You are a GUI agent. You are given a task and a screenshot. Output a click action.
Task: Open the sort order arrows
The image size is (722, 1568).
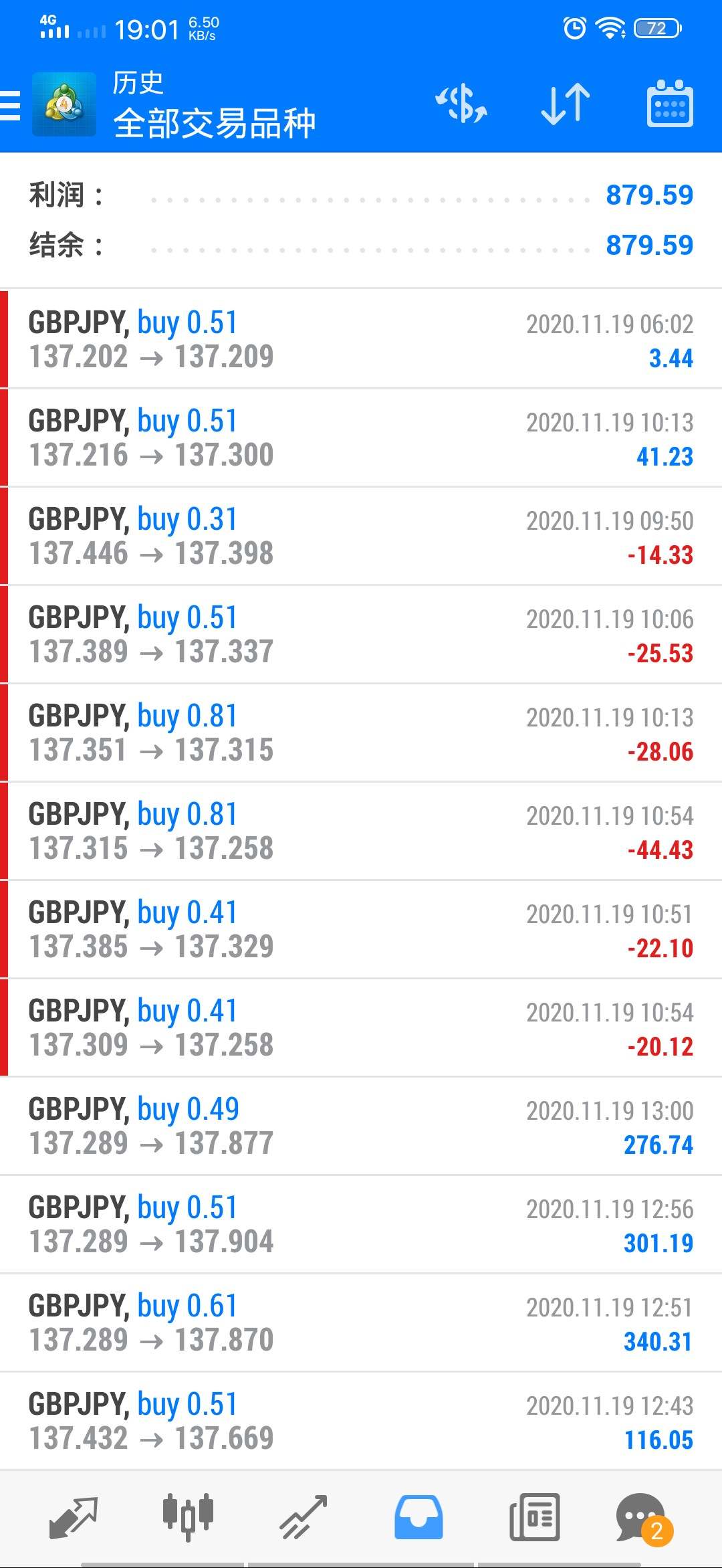(x=565, y=104)
